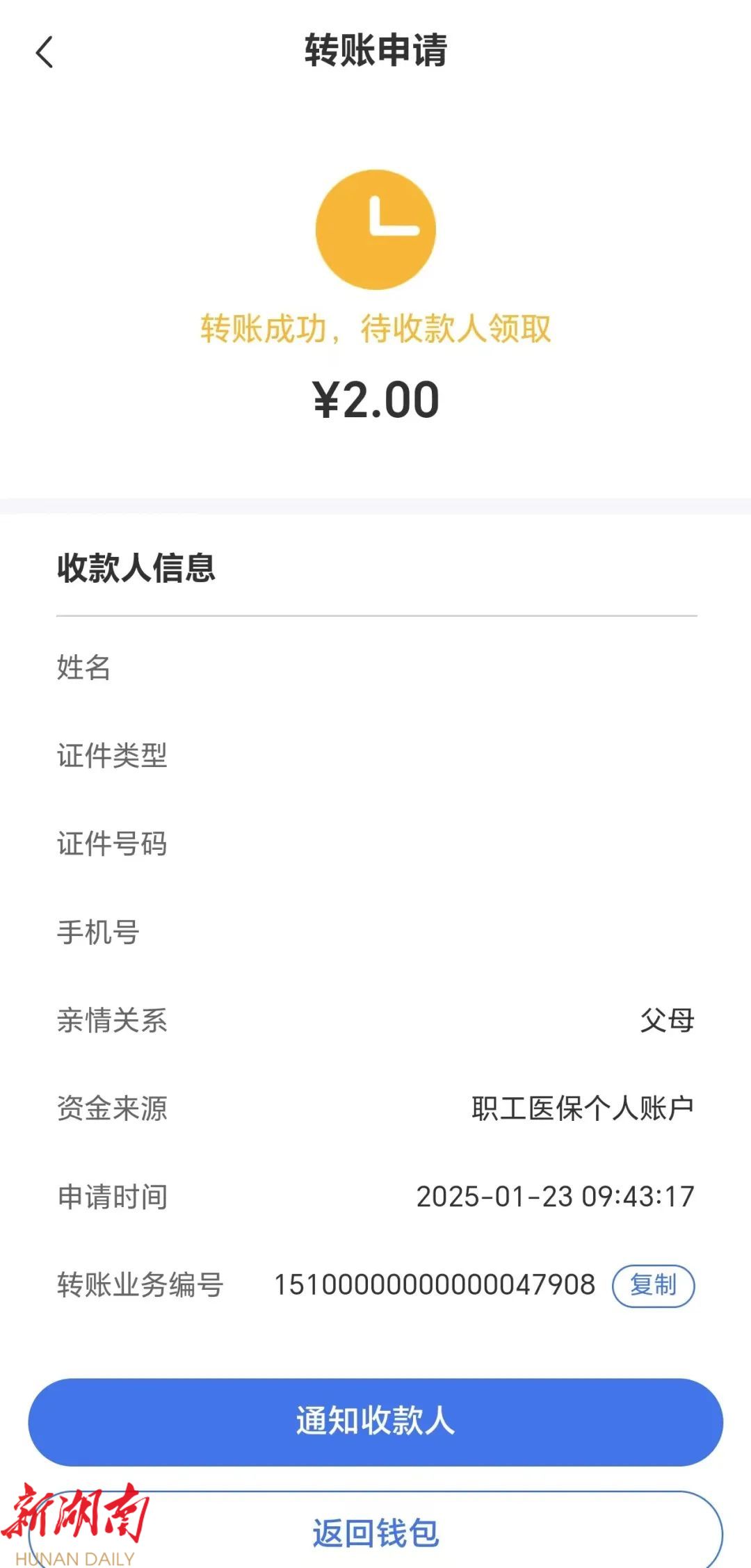Go back using the top-left arrow
The width and height of the screenshot is (751, 1568).
click(45, 52)
